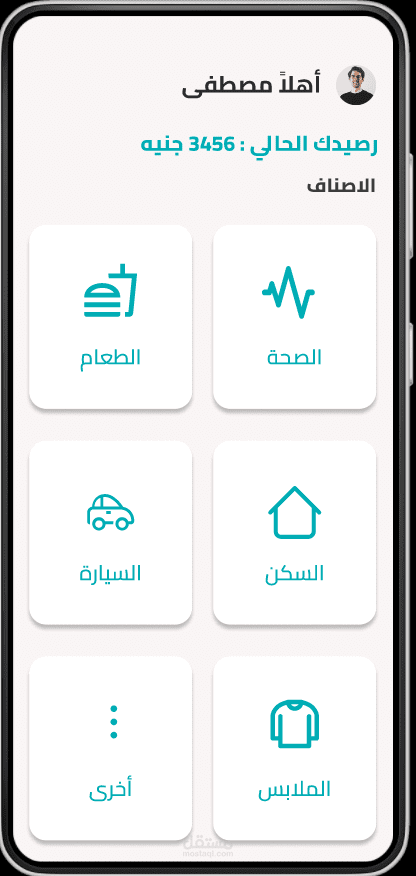Open the الصحة (health) category card
This screenshot has width=416, height=876.
pyautogui.click(x=294, y=317)
